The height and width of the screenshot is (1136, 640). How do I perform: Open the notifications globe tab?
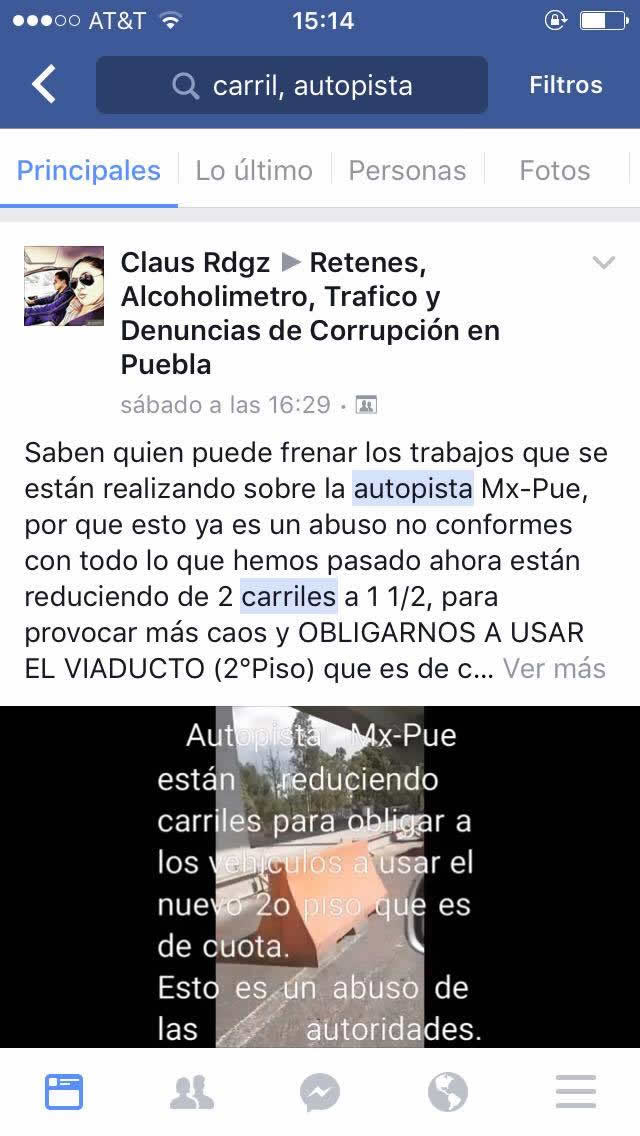point(448,1092)
